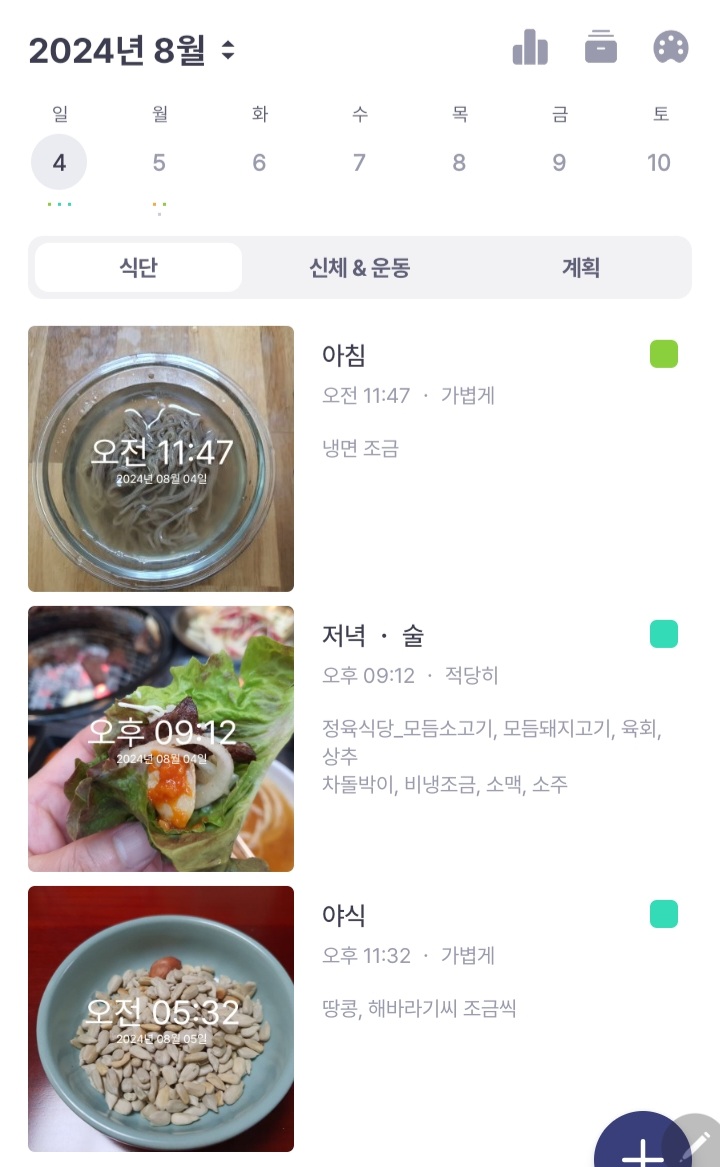
Task: Select Tuesday the 6th in the week
Action: 259,163
